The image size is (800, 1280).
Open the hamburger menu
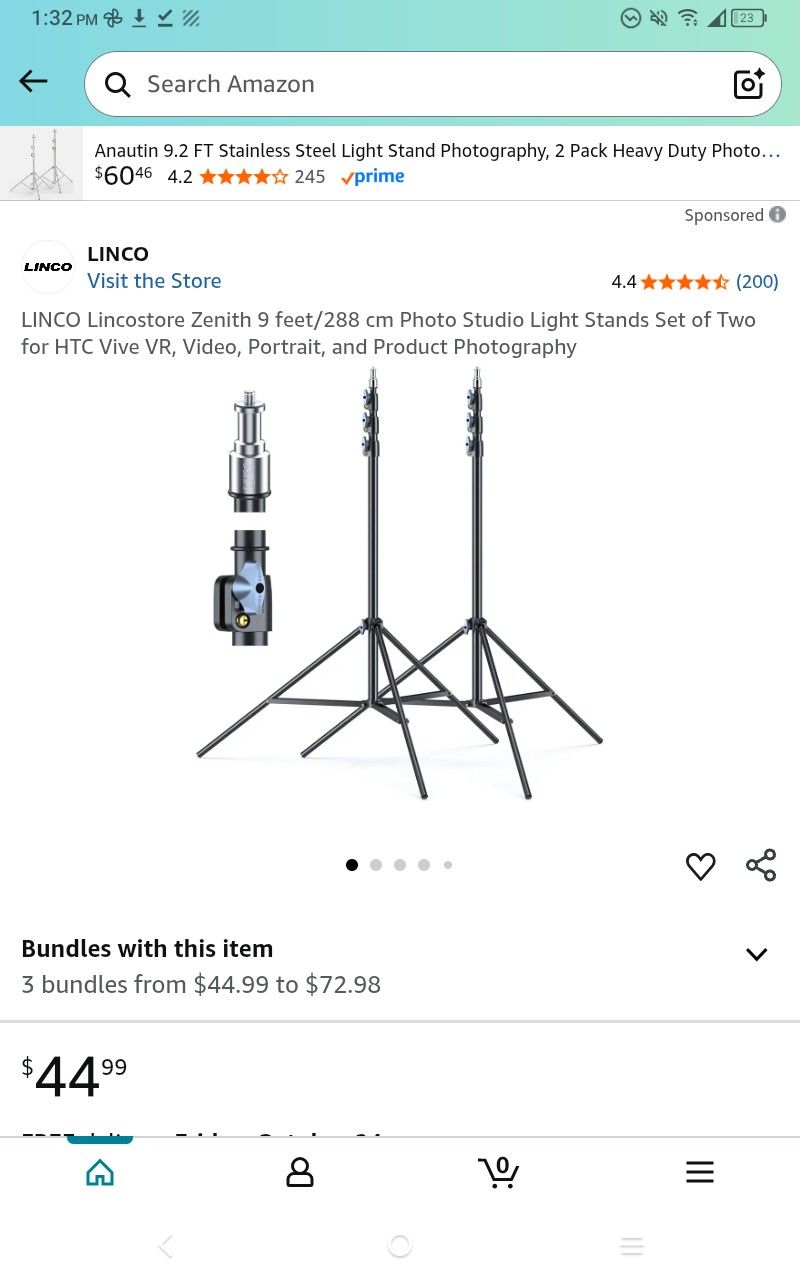point(699,1171)
